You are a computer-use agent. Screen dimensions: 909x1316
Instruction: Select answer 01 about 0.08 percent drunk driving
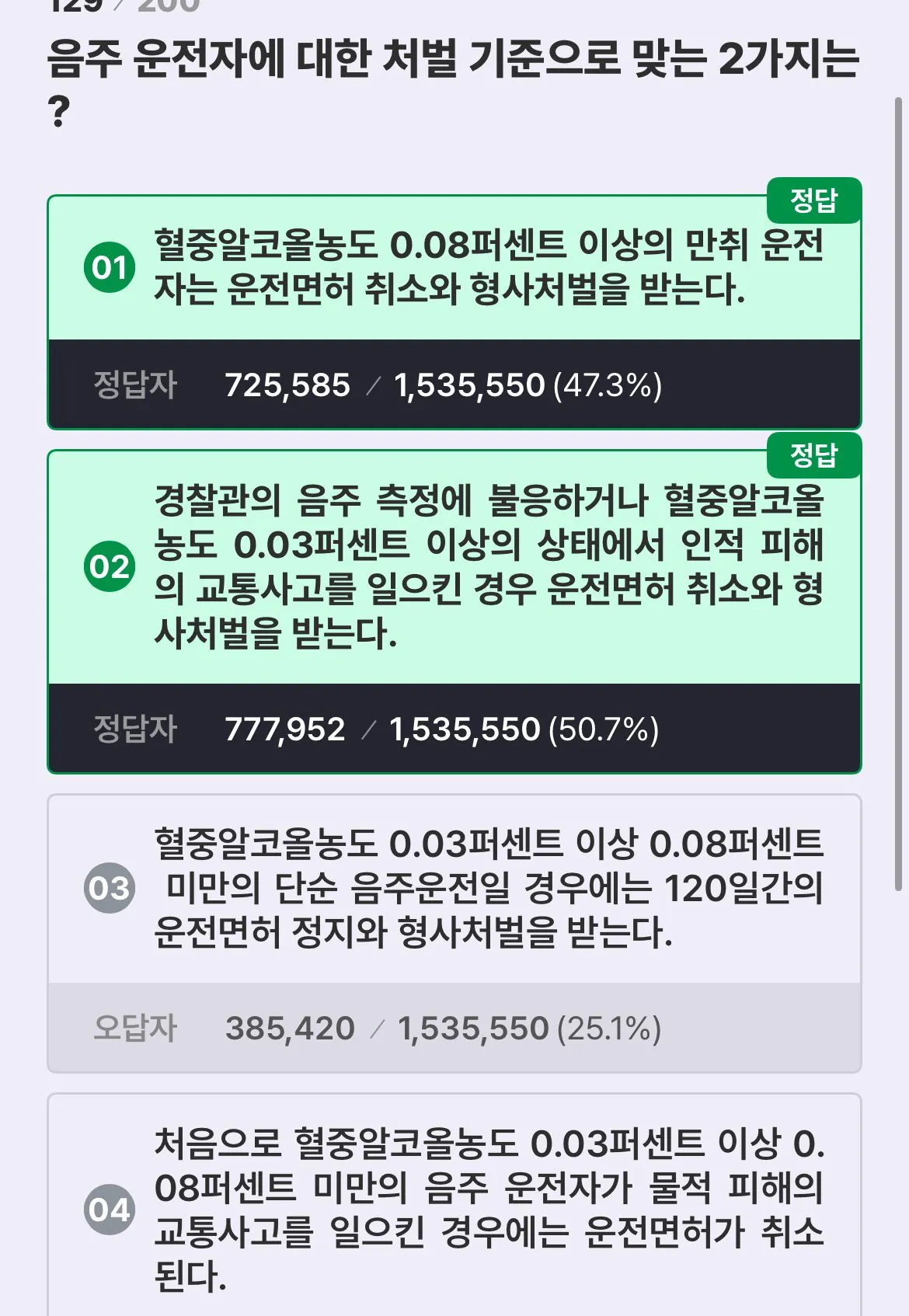coord(454,267)
